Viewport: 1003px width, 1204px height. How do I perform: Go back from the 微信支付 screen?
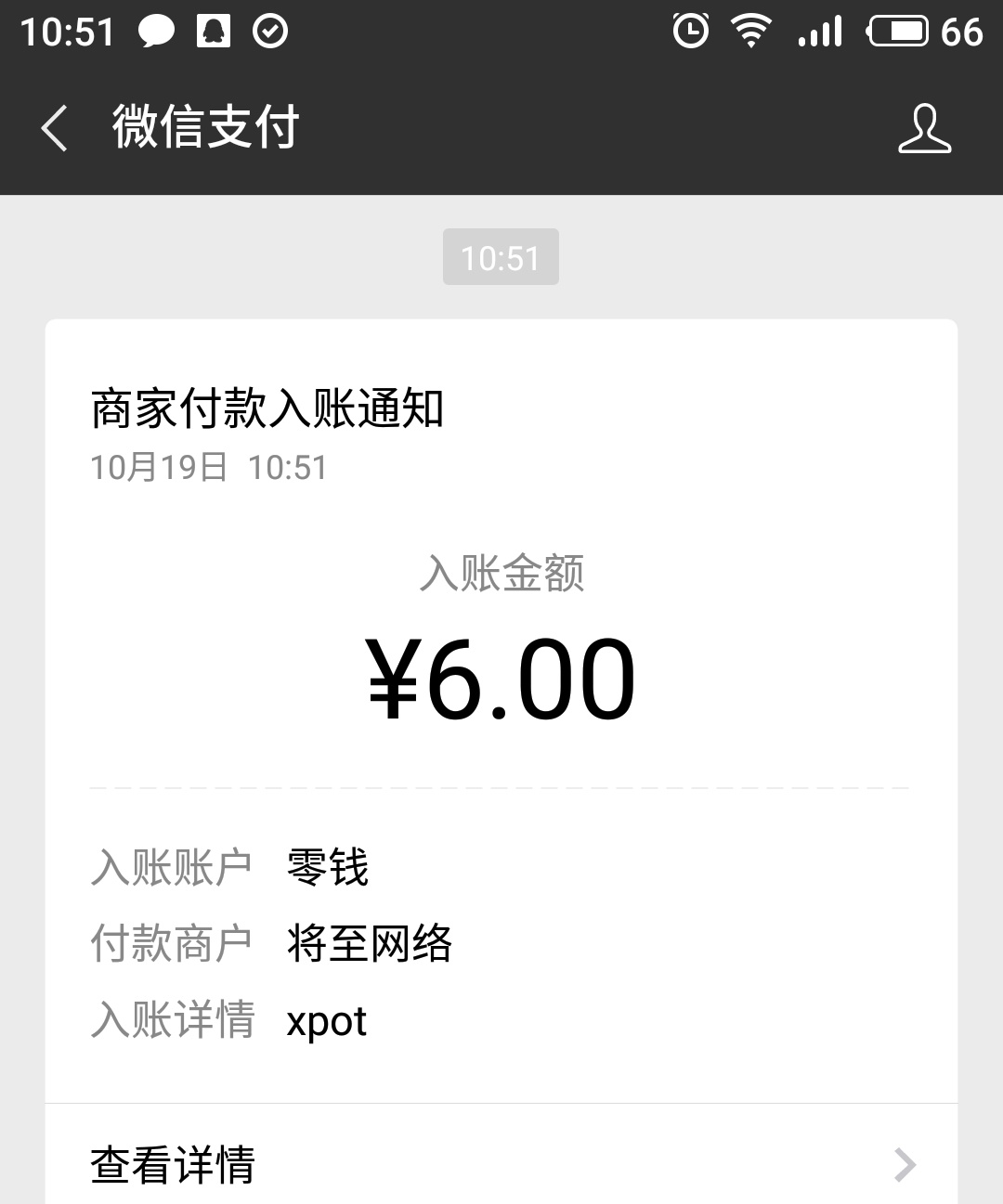54,128
